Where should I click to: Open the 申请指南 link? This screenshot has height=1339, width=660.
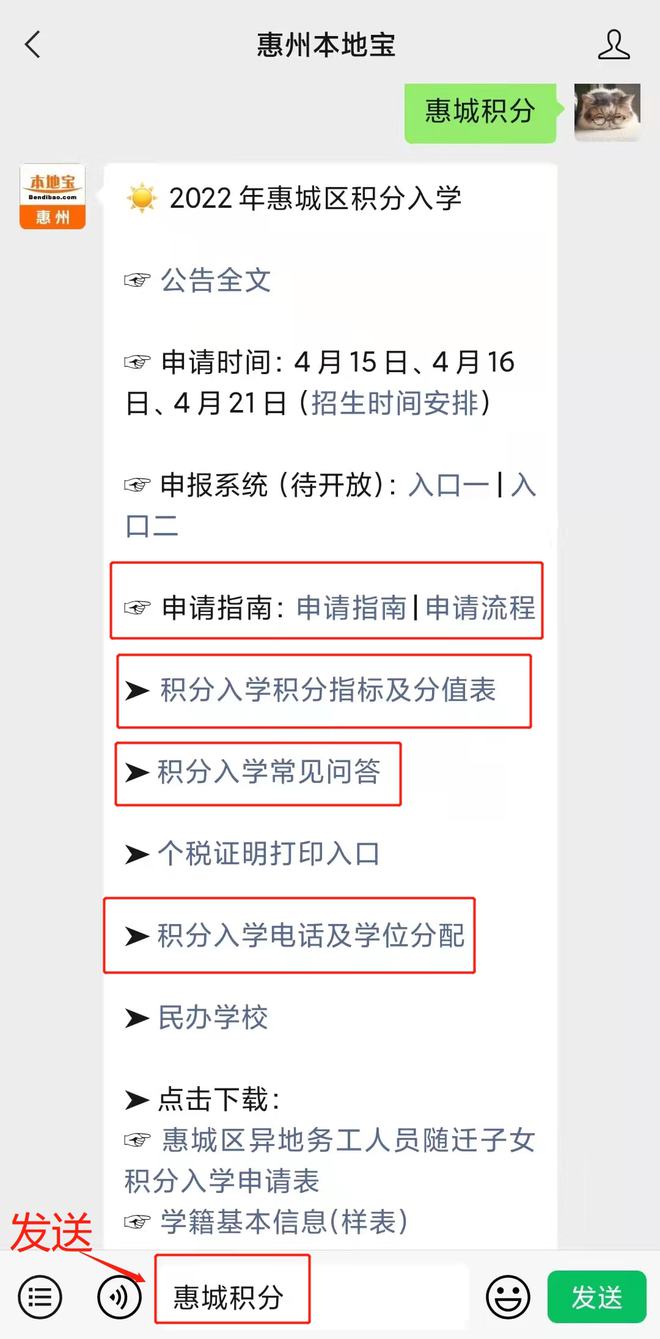352,607
